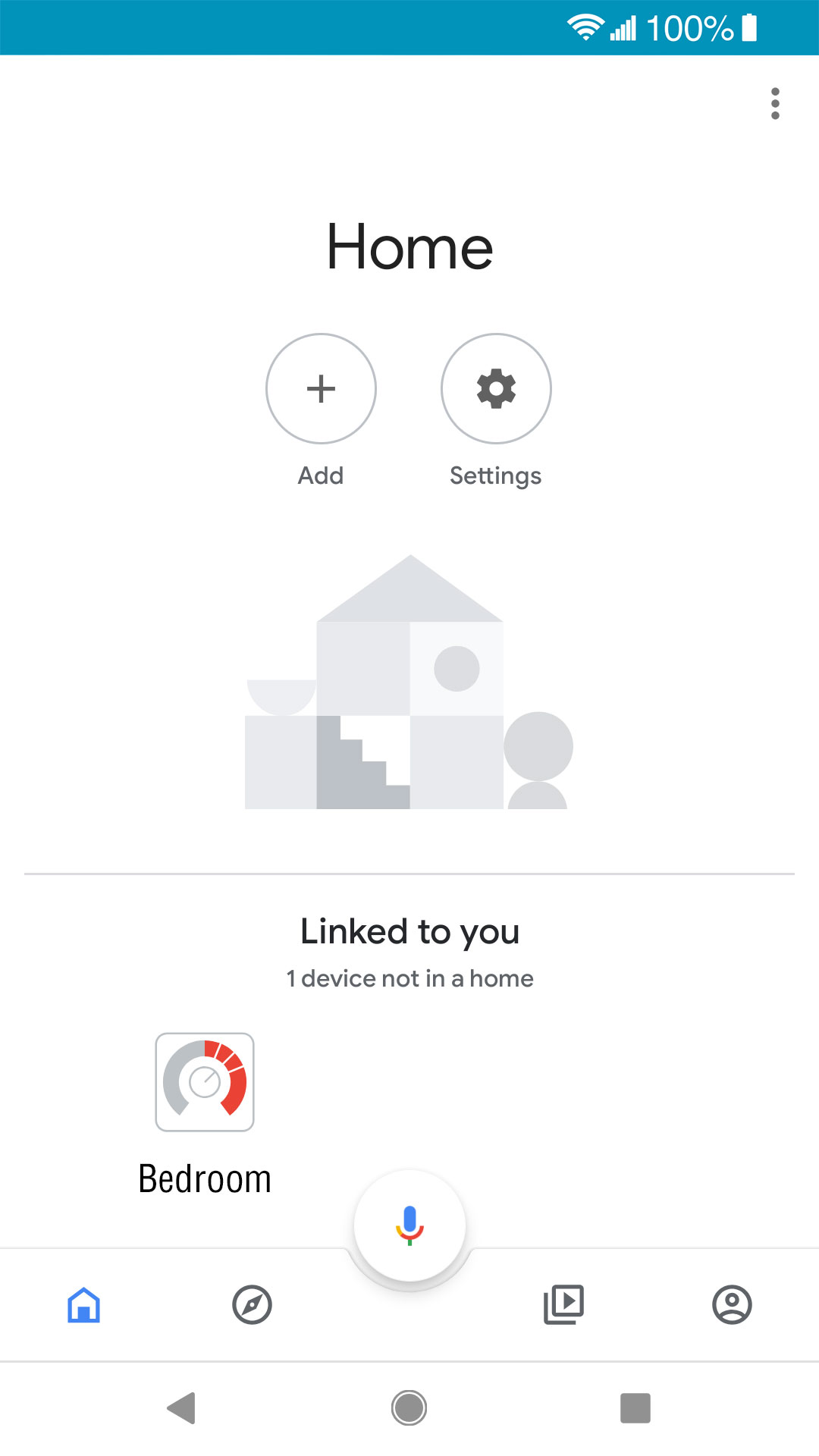The width and height of the screenshot is (819, 1456).
Task: Open the Bedroom device tile
Action: coord(205,1082)
